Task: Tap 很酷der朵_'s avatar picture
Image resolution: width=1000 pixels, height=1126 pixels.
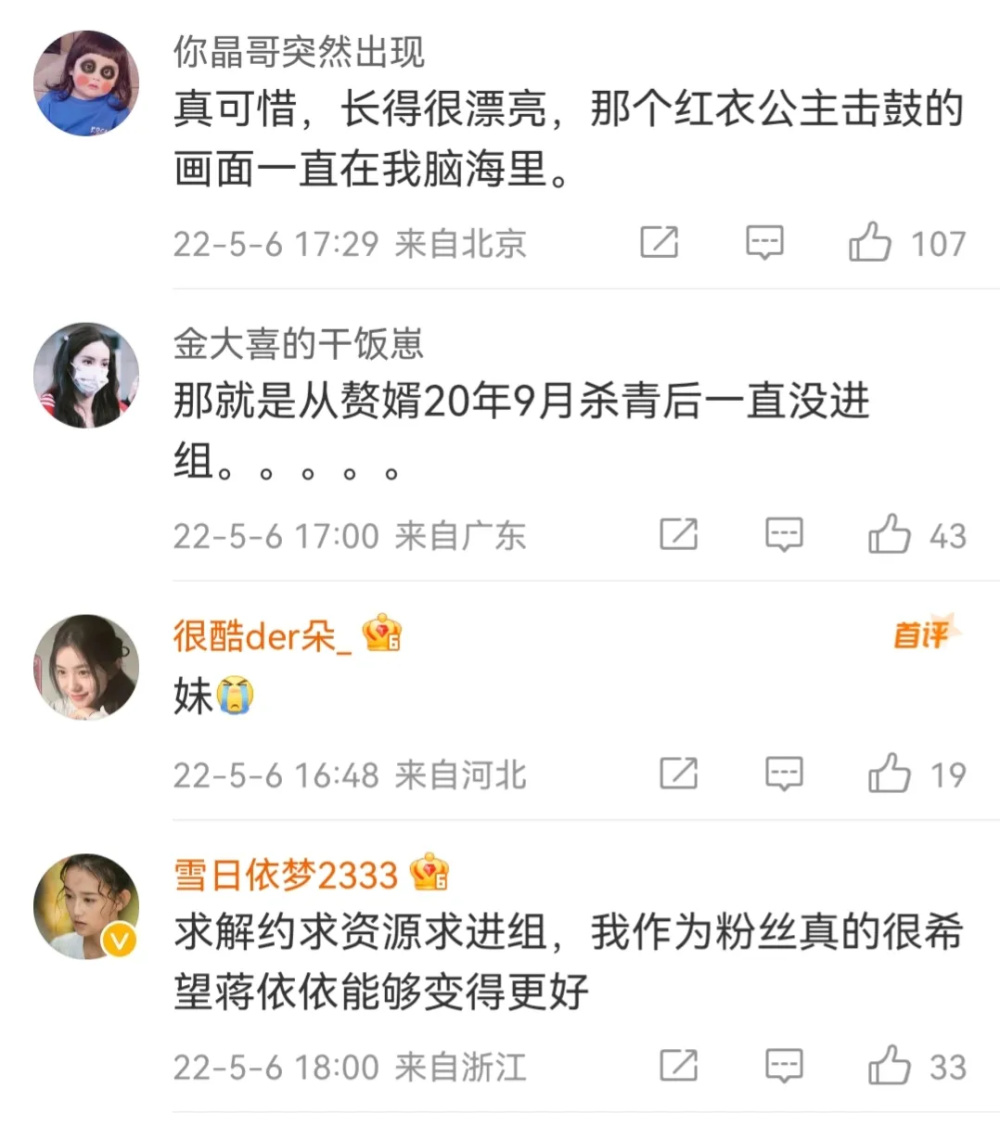Action: pyautogui.click(x=86, y=666)
